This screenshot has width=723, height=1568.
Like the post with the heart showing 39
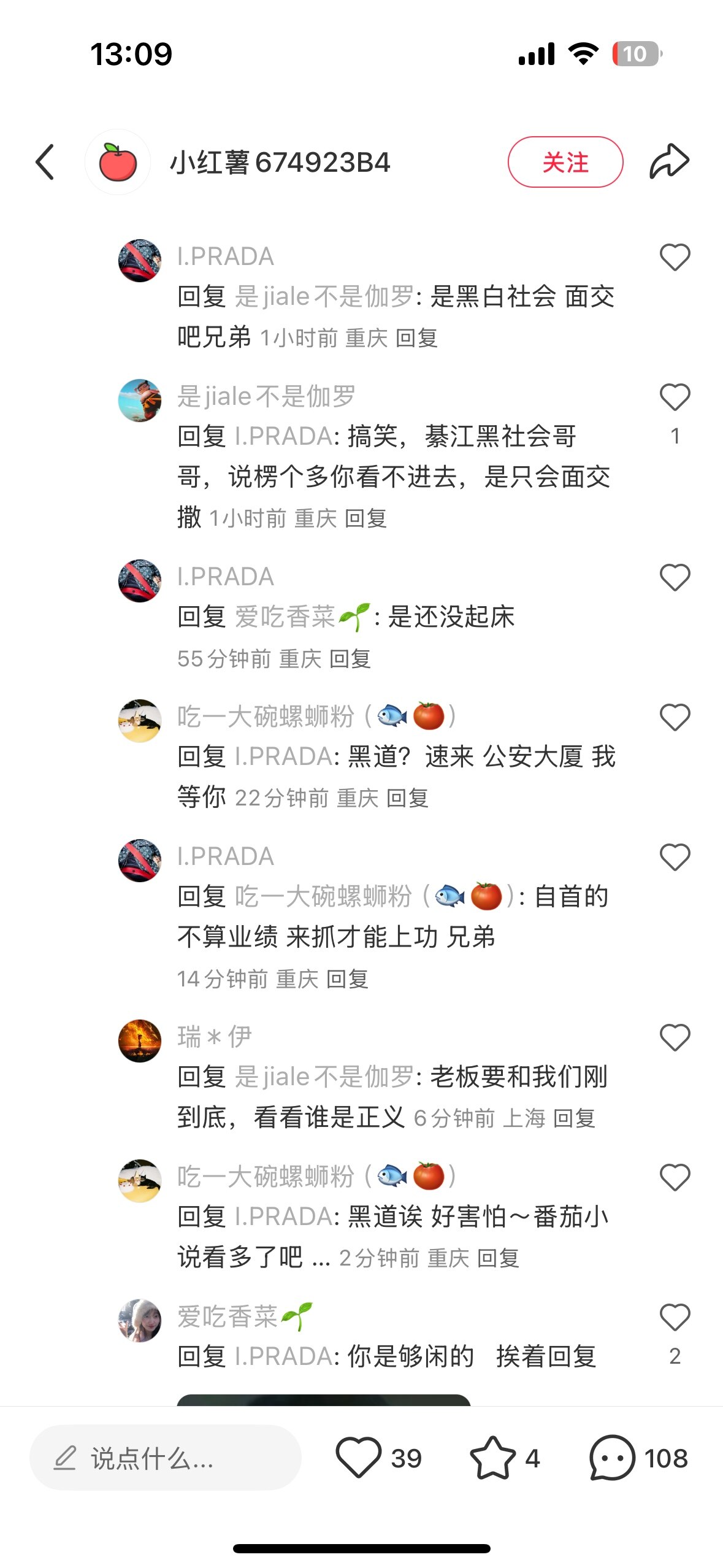[x=359, y=1458]
